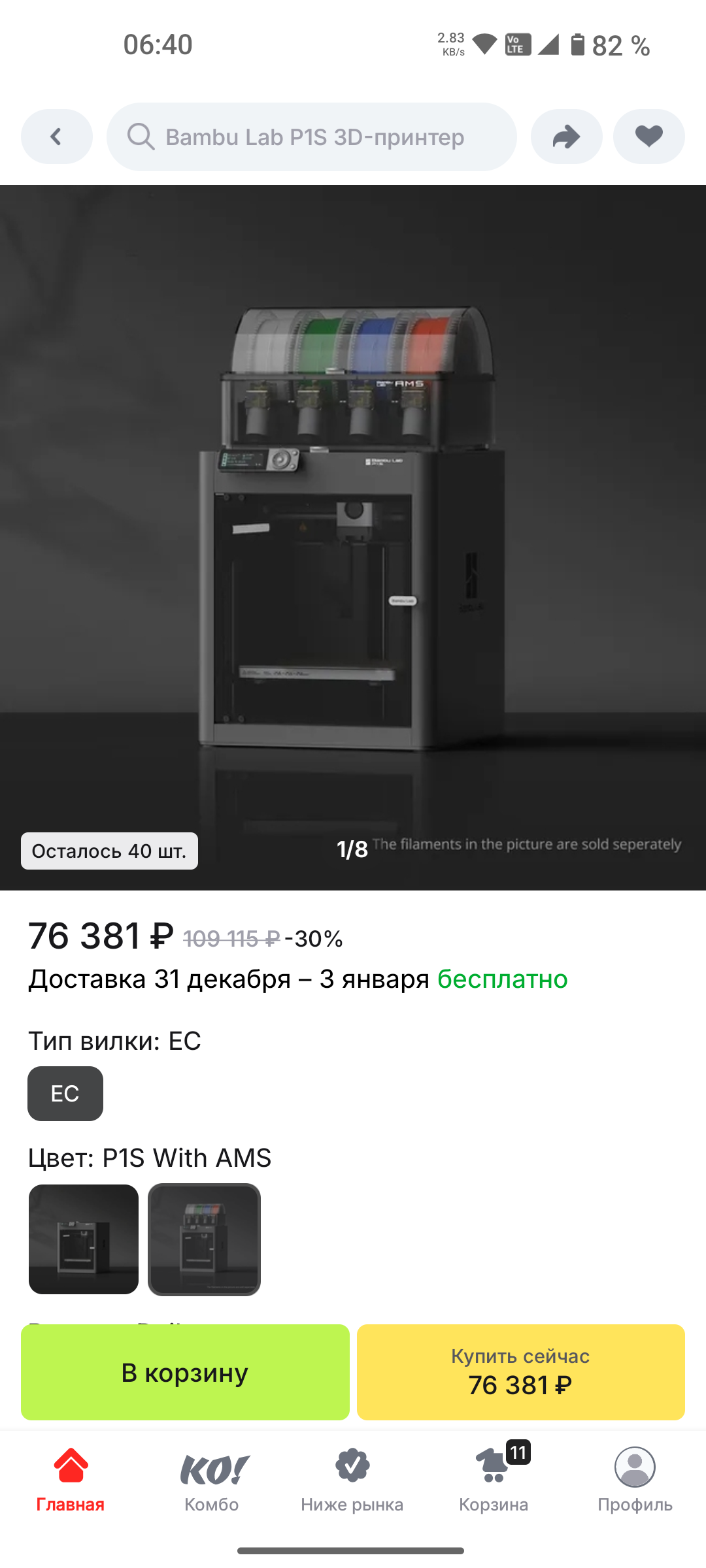This screenshot has width=706, height=1568.
Task: Go back using the arrow button
Action: 57,137
